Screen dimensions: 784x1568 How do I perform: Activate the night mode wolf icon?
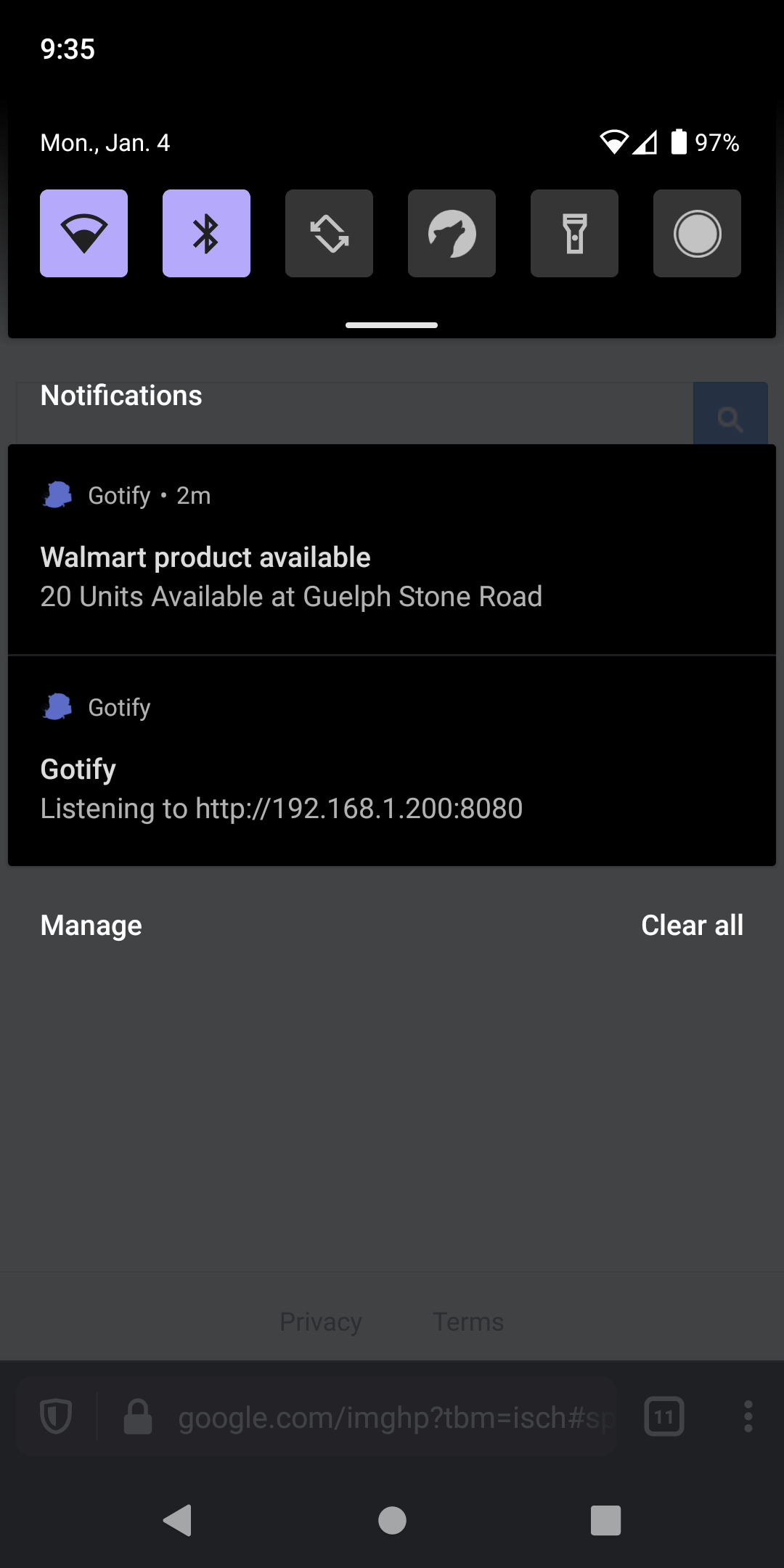452,233
